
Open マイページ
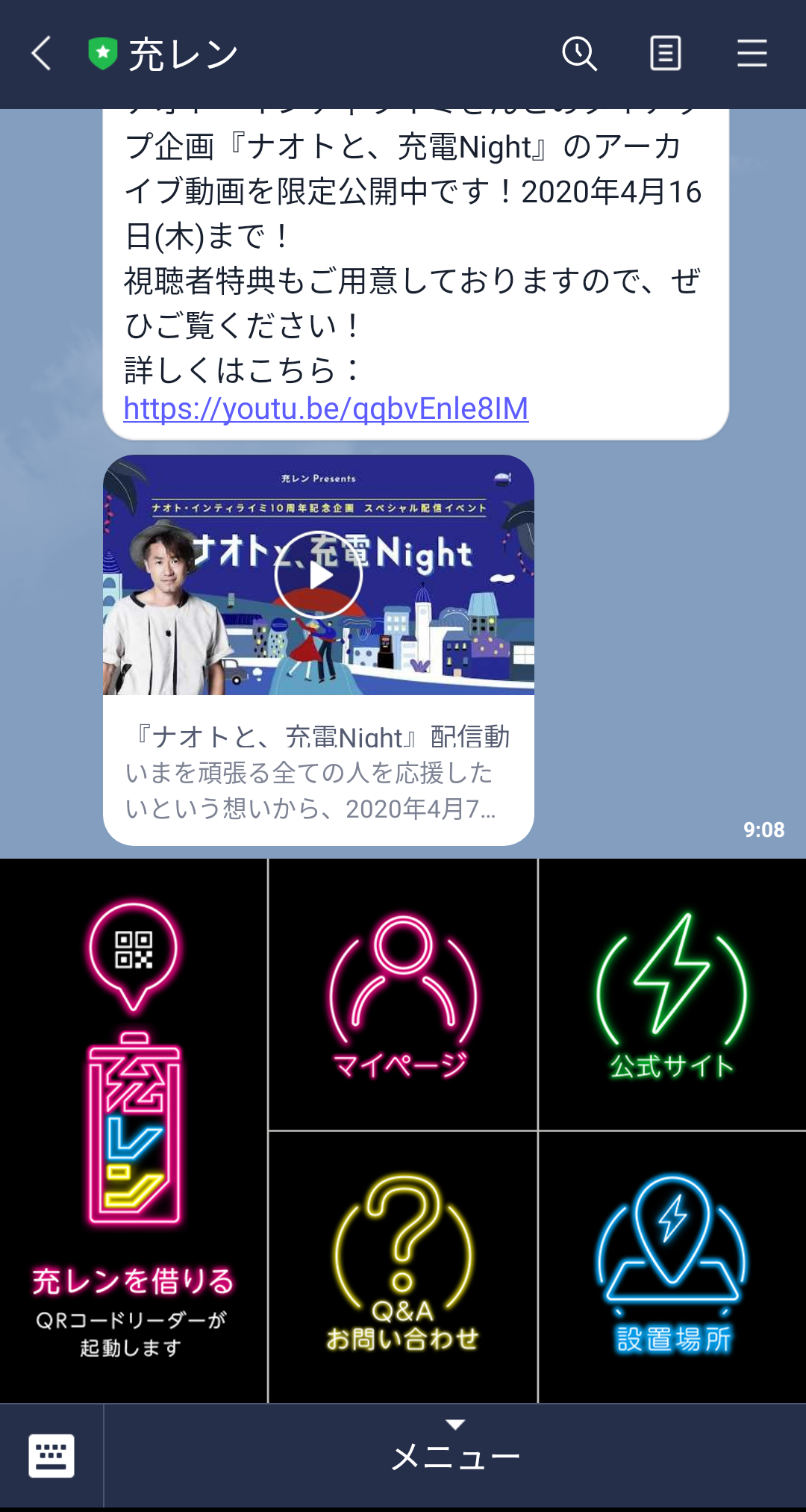coord(402,995)
